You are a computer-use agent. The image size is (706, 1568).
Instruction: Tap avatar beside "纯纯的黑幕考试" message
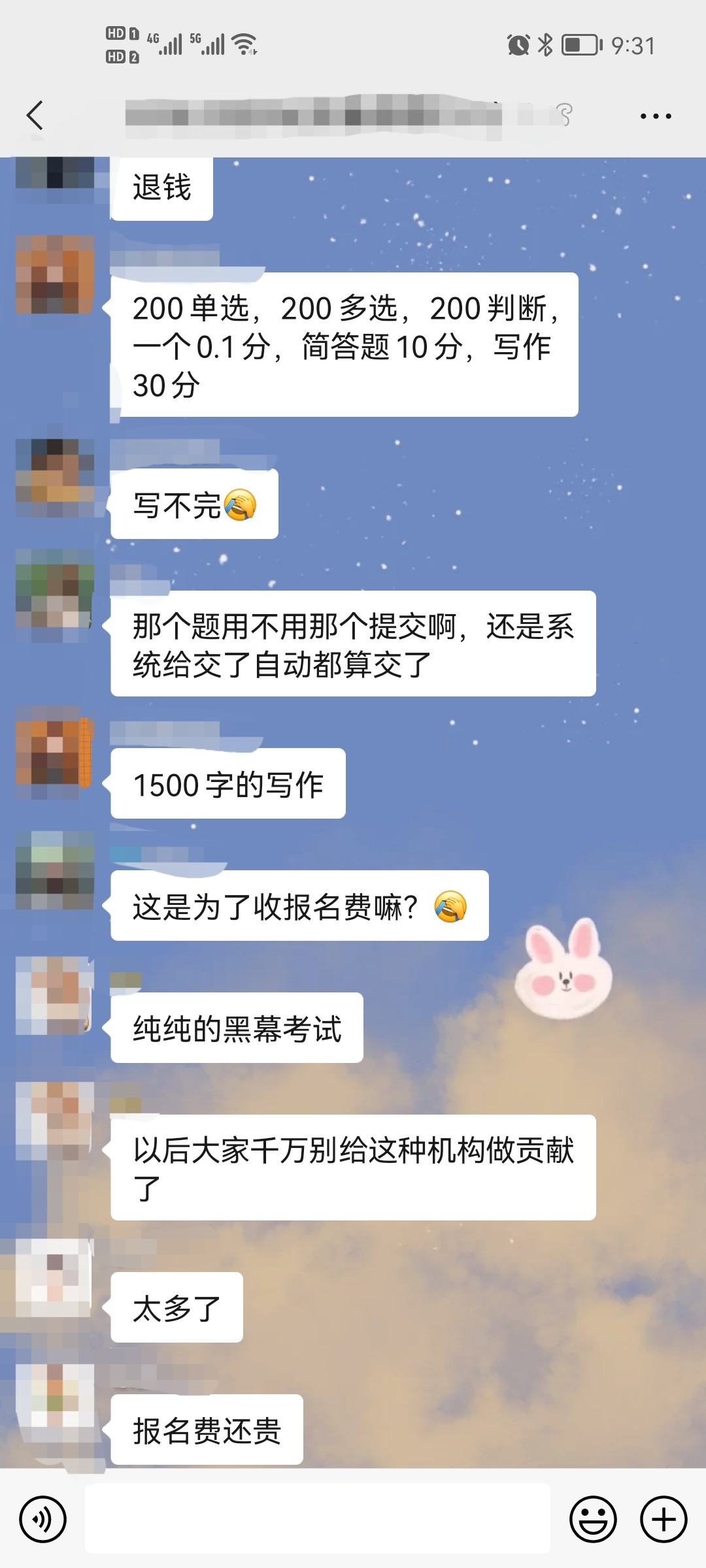[55, 996]
